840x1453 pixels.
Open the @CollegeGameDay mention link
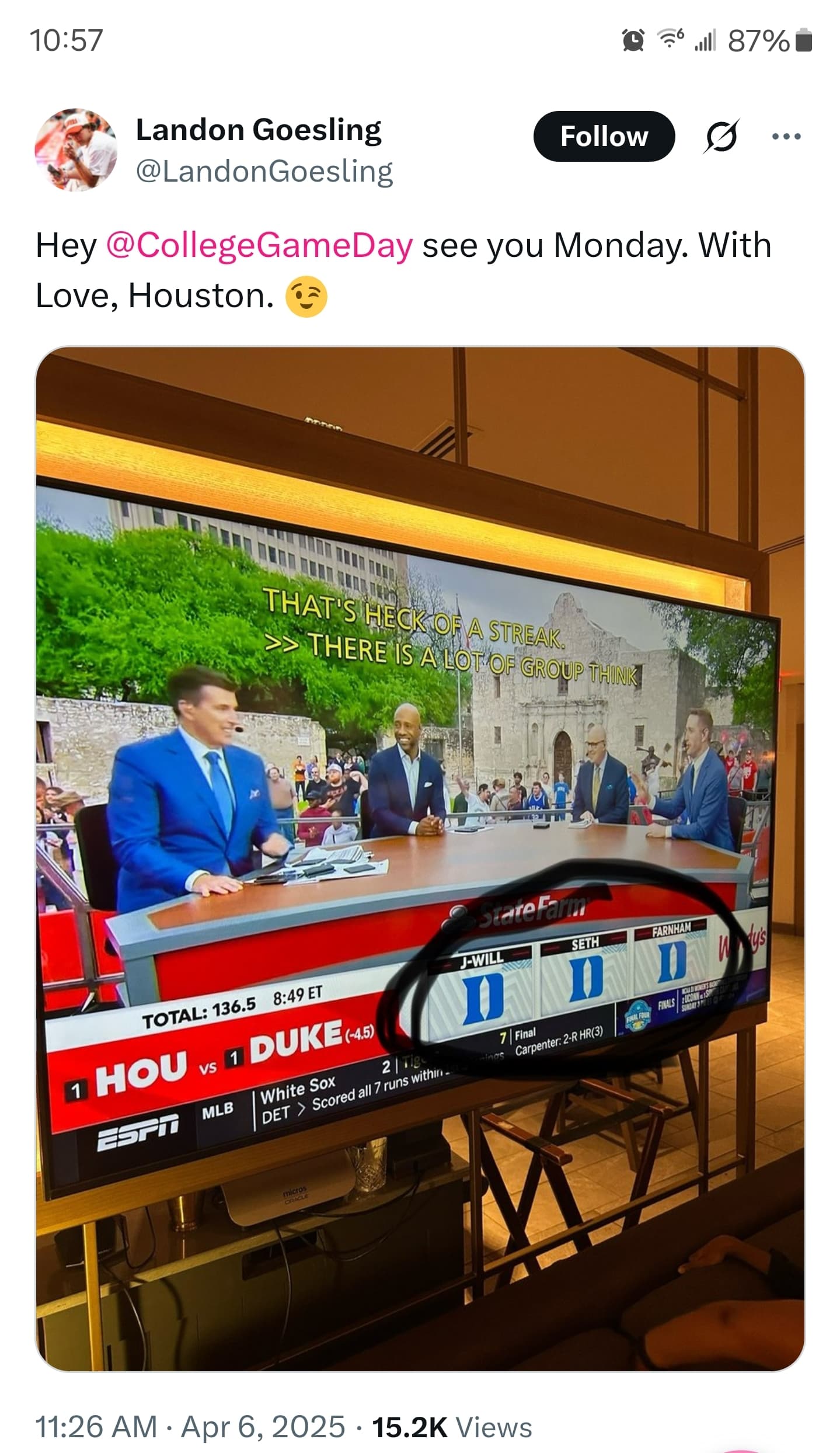[x=260, y=245]
